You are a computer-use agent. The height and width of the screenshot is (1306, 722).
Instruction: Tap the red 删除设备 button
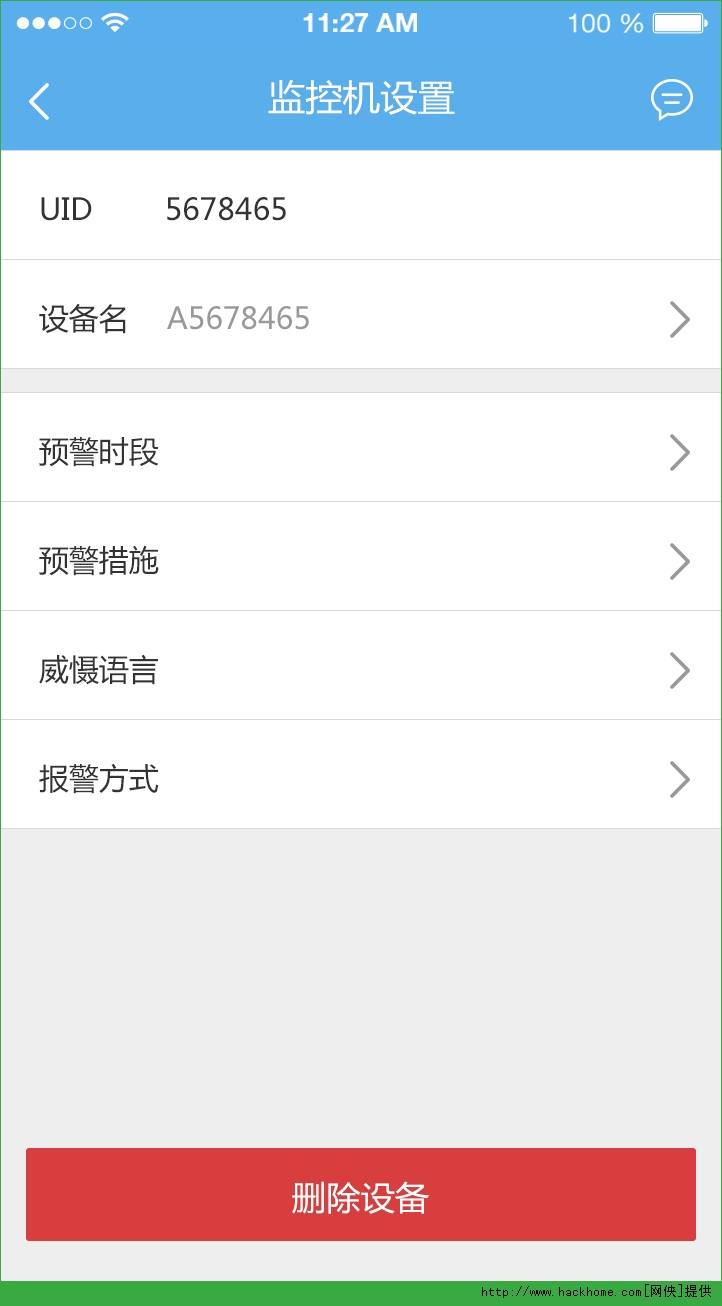point(360,1195)
